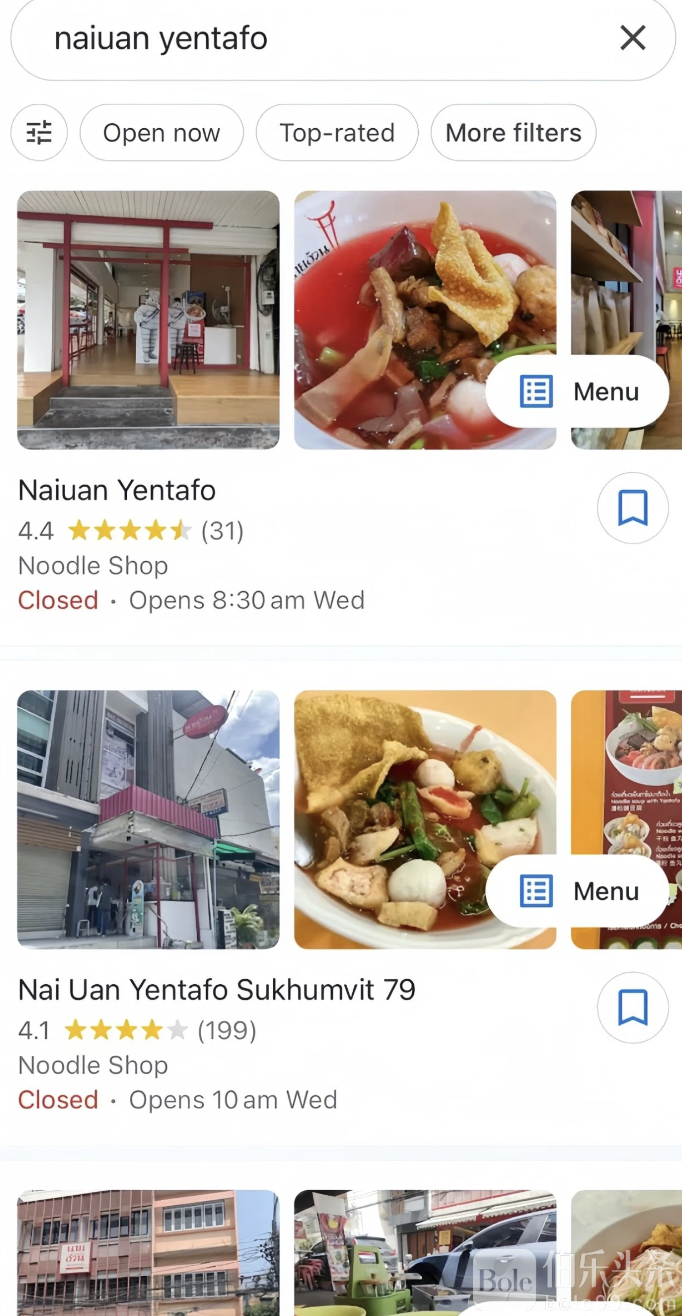View the Naiuan Yentafo storefront photo
The width and height of the screenshot is (682, 1316).
coord(148,320)
